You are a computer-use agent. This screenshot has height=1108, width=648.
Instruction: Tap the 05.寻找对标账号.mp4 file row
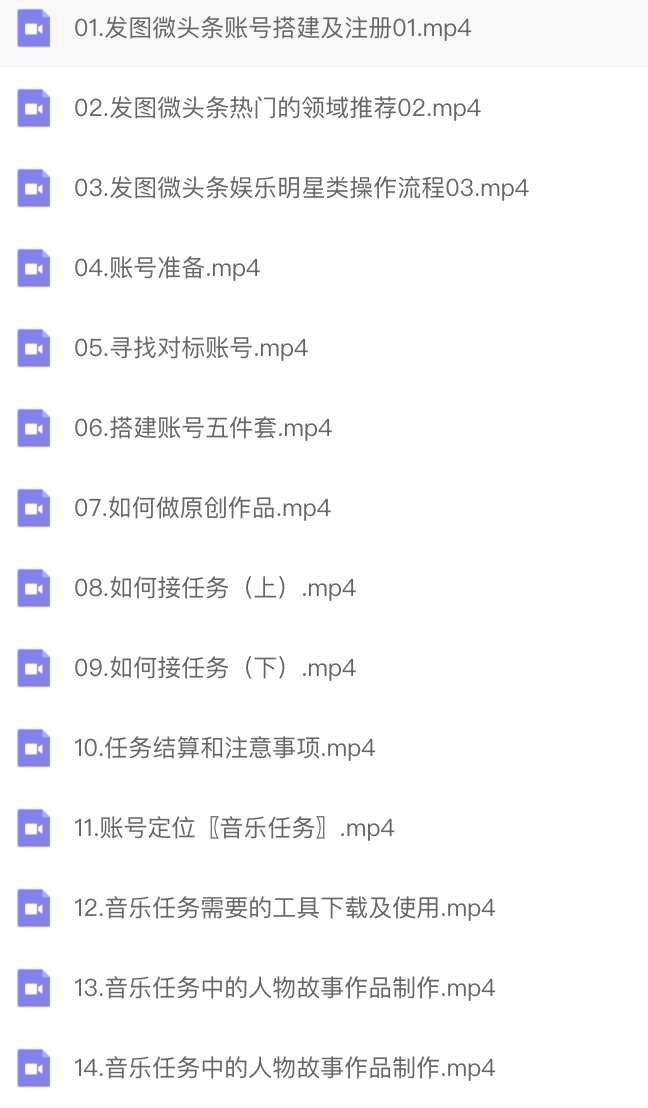point(191,348)
